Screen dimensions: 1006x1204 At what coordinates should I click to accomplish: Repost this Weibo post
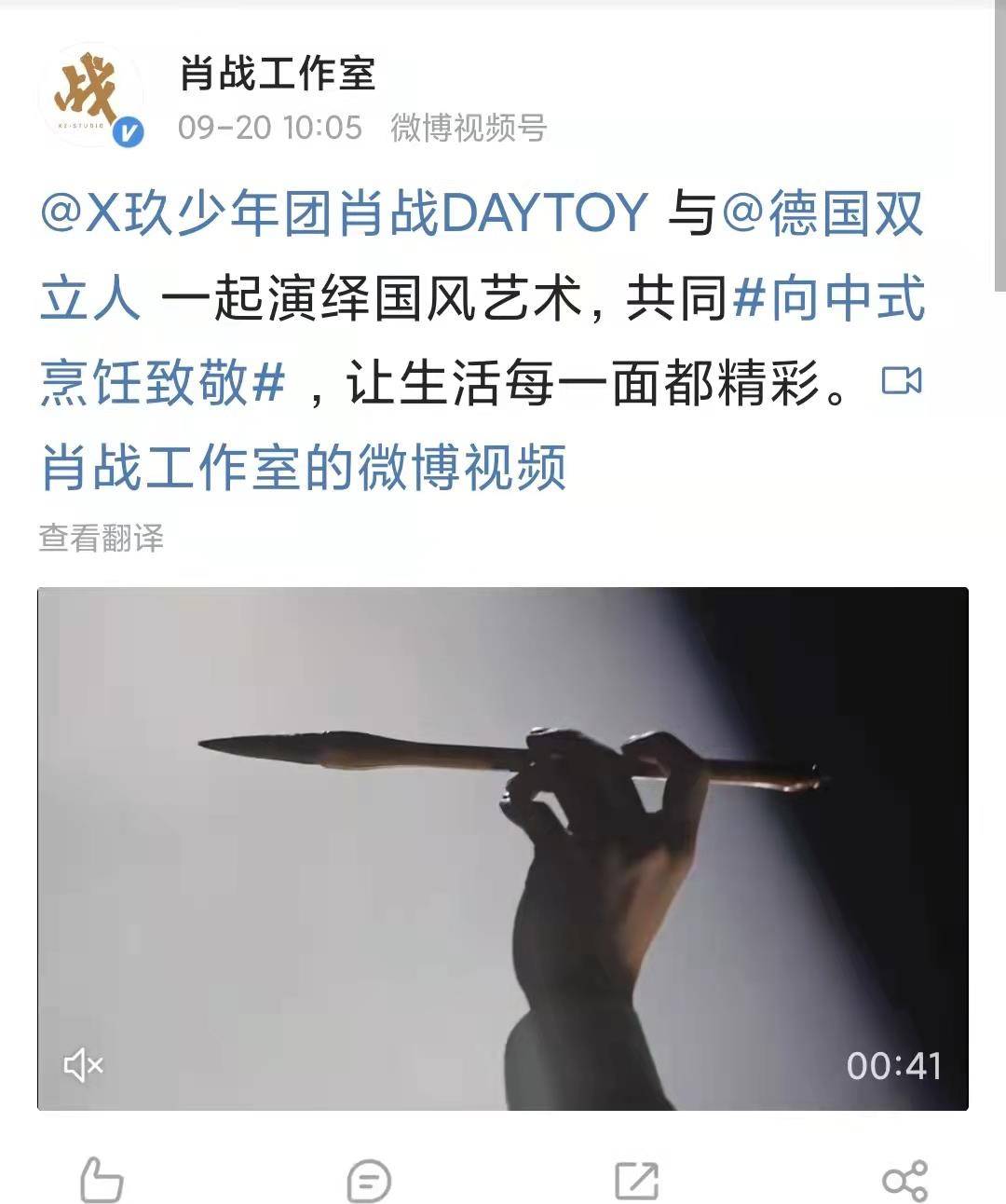coord(637,1181)
